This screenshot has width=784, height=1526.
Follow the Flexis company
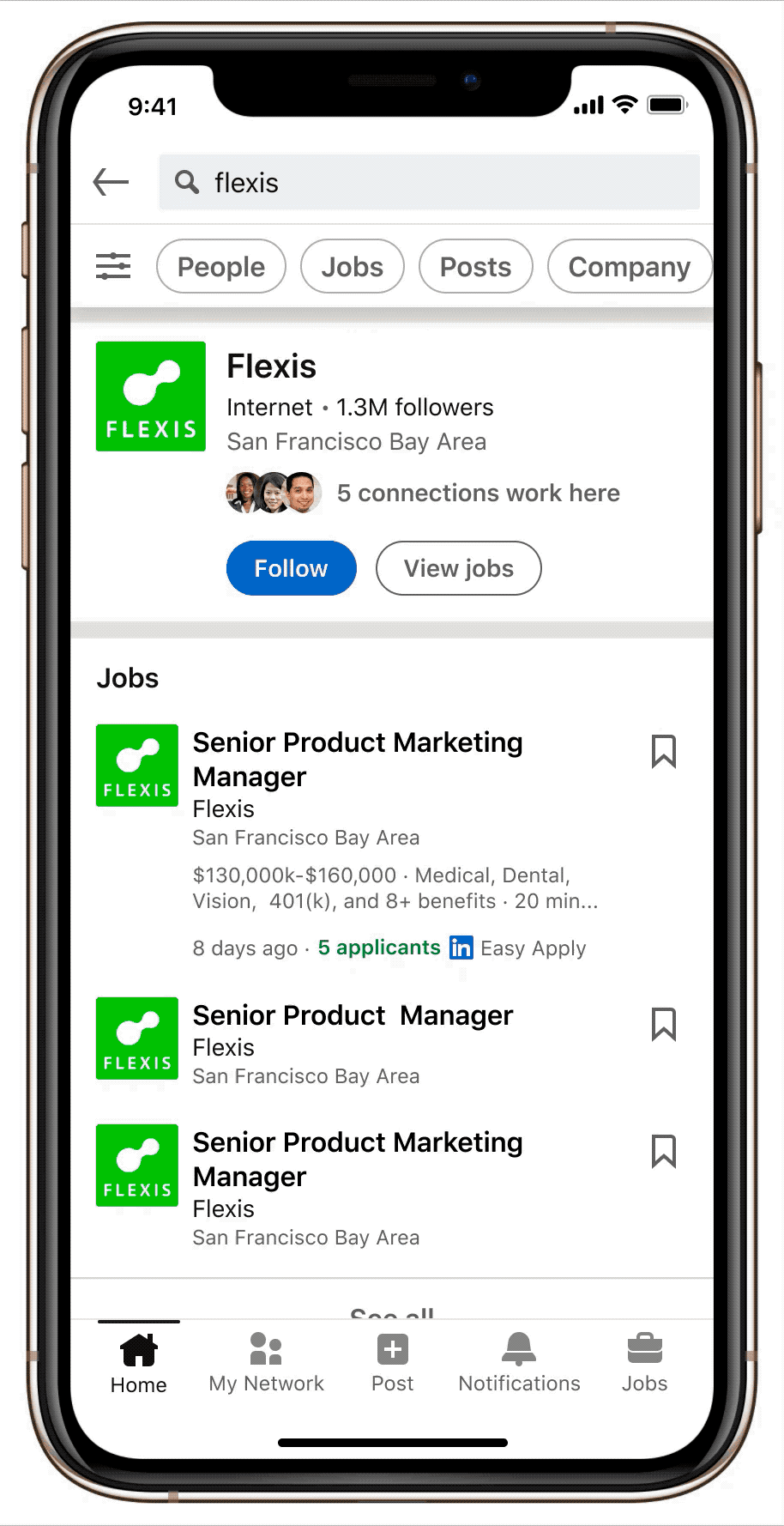pyautogui.click(x=291, y=568)
